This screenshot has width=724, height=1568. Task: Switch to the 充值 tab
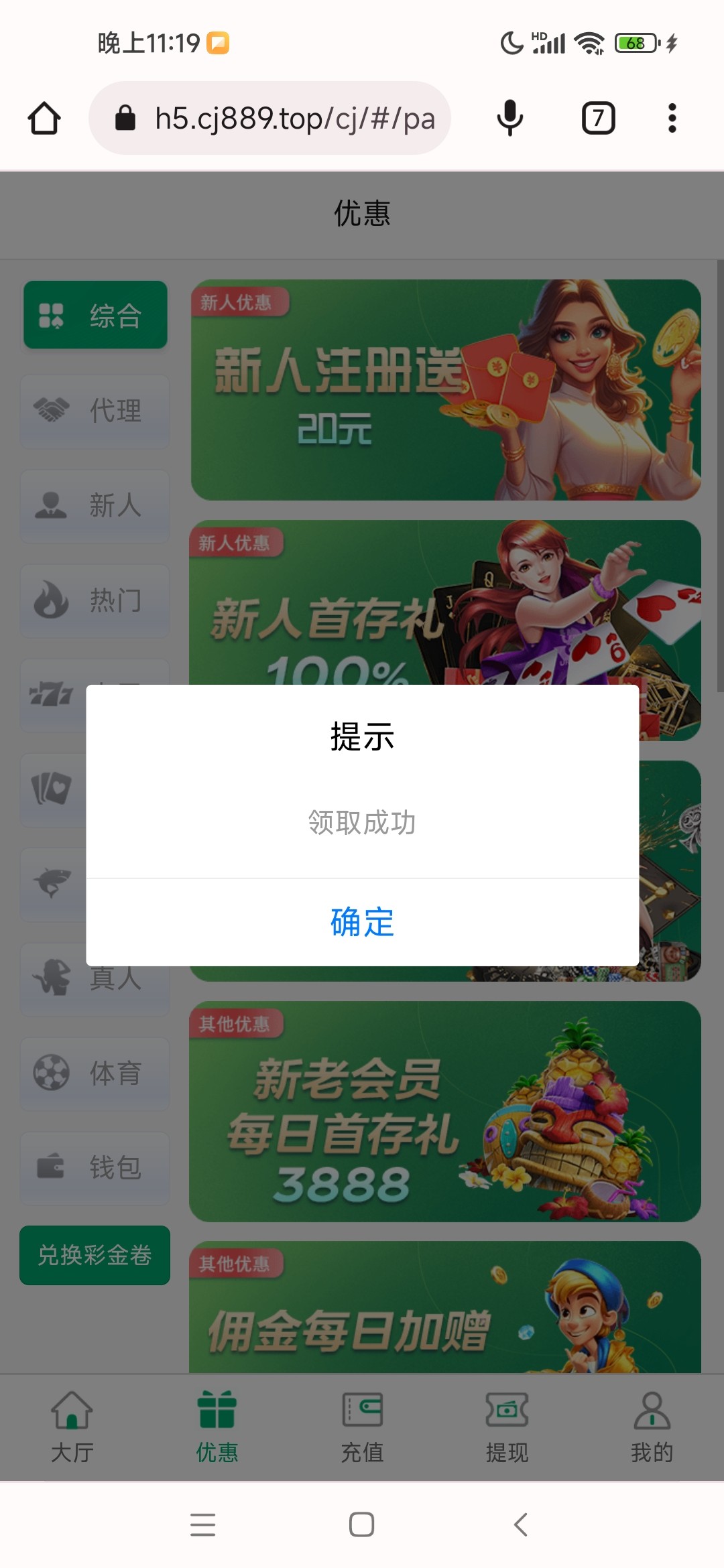pyautogui.click(x=362, y=1426)
